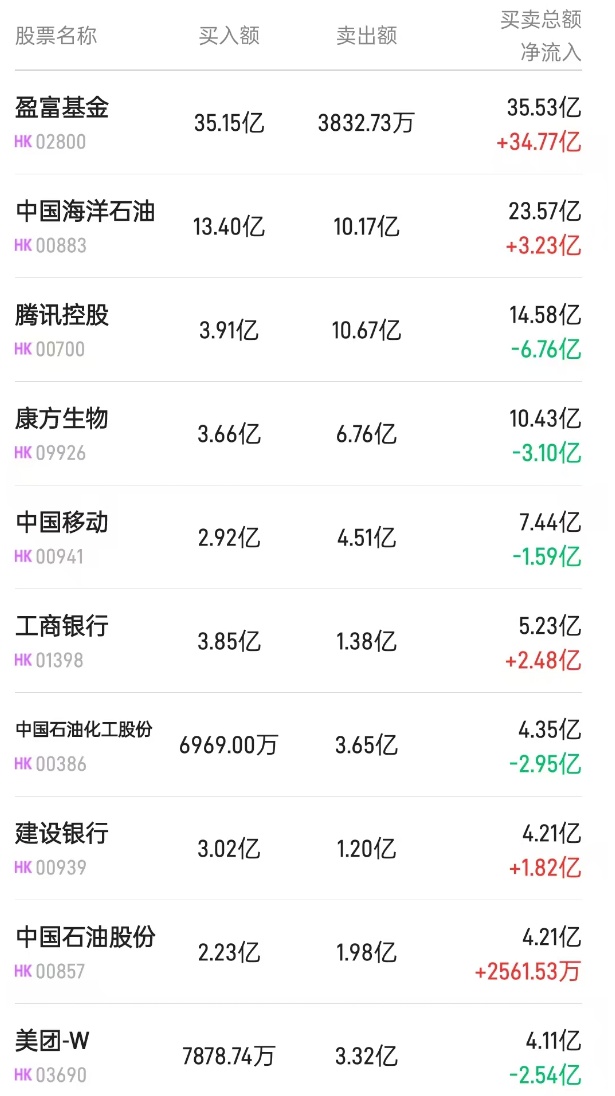615x1096 pixels.
Task: Select the 中国石油股份 row
Action: click(x=85, y=938)
